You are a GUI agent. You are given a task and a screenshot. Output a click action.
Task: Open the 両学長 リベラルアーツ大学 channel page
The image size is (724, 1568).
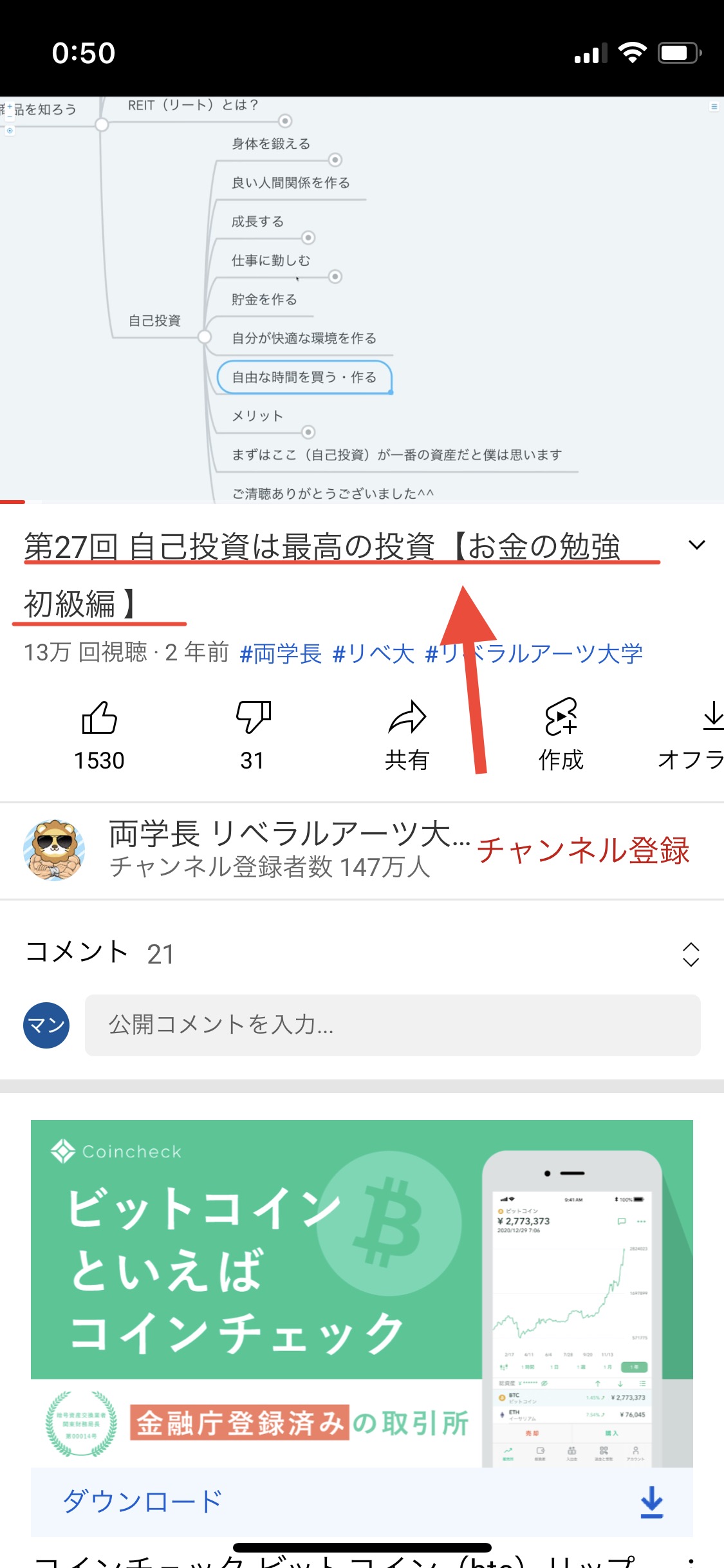[x=245, y=850]
